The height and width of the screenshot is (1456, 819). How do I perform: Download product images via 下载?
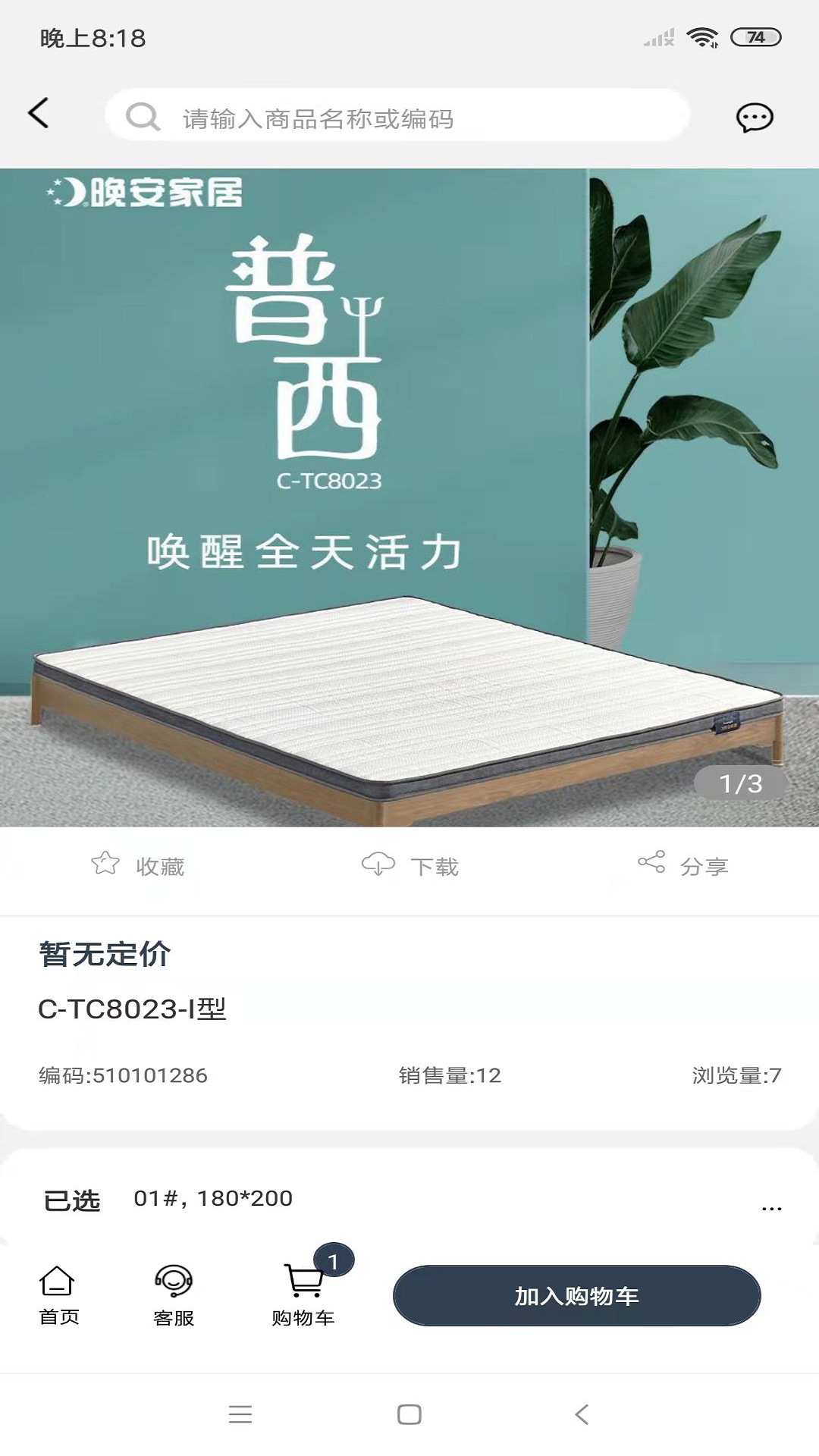(410, 865)
